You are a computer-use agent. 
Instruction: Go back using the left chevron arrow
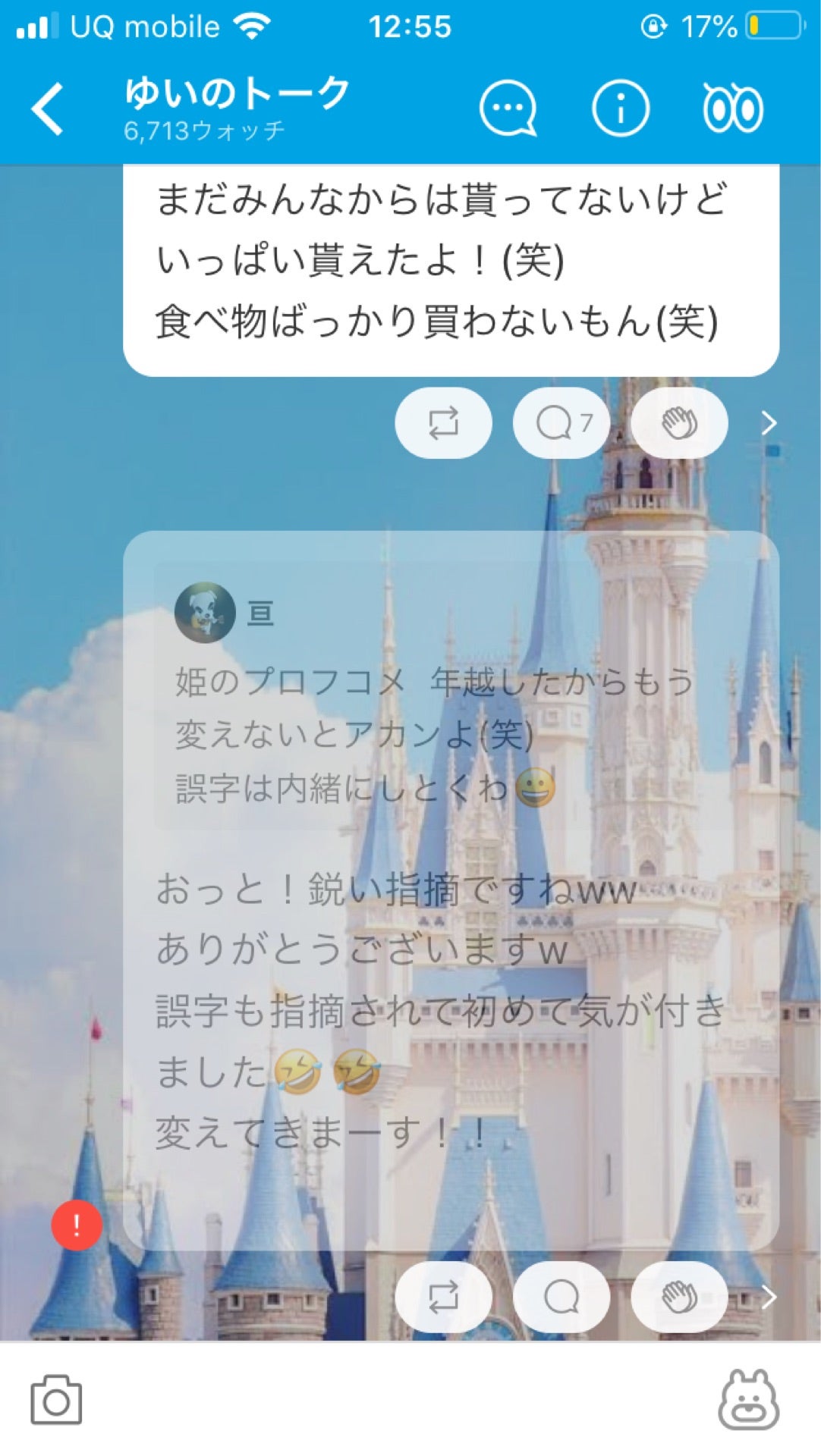click(x=47, y=108)
